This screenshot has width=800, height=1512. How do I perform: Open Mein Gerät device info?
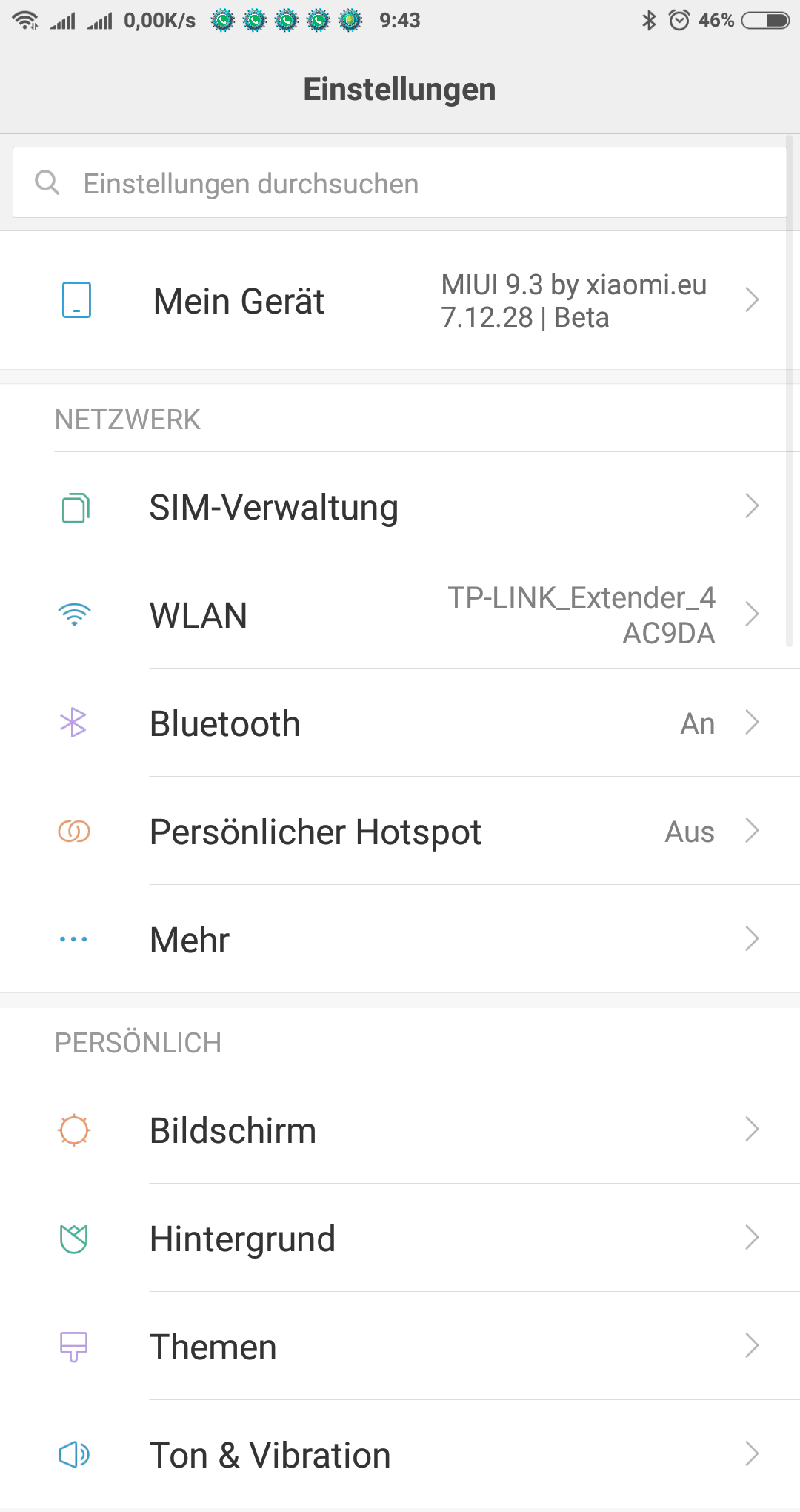pos(400,300)
